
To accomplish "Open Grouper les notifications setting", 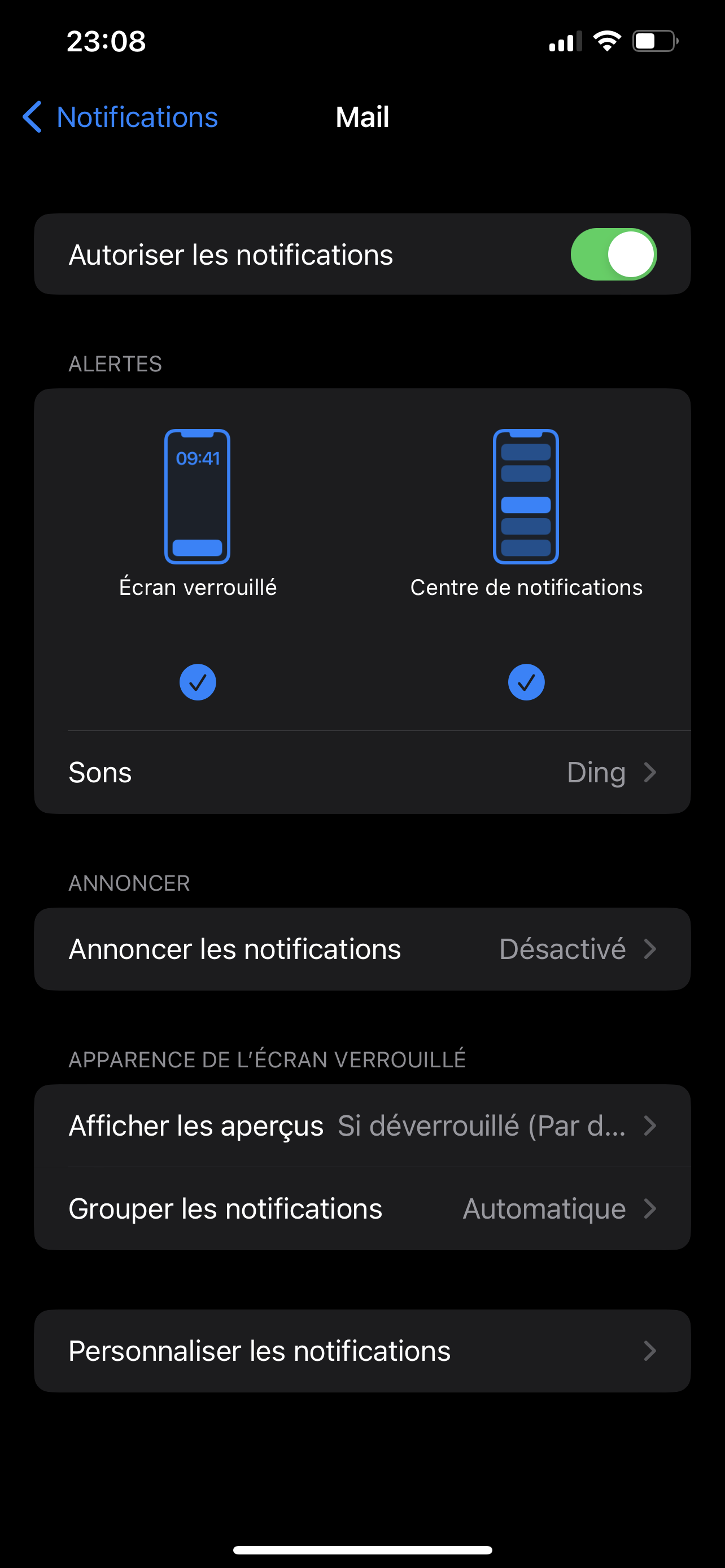I will (362, 1209).
